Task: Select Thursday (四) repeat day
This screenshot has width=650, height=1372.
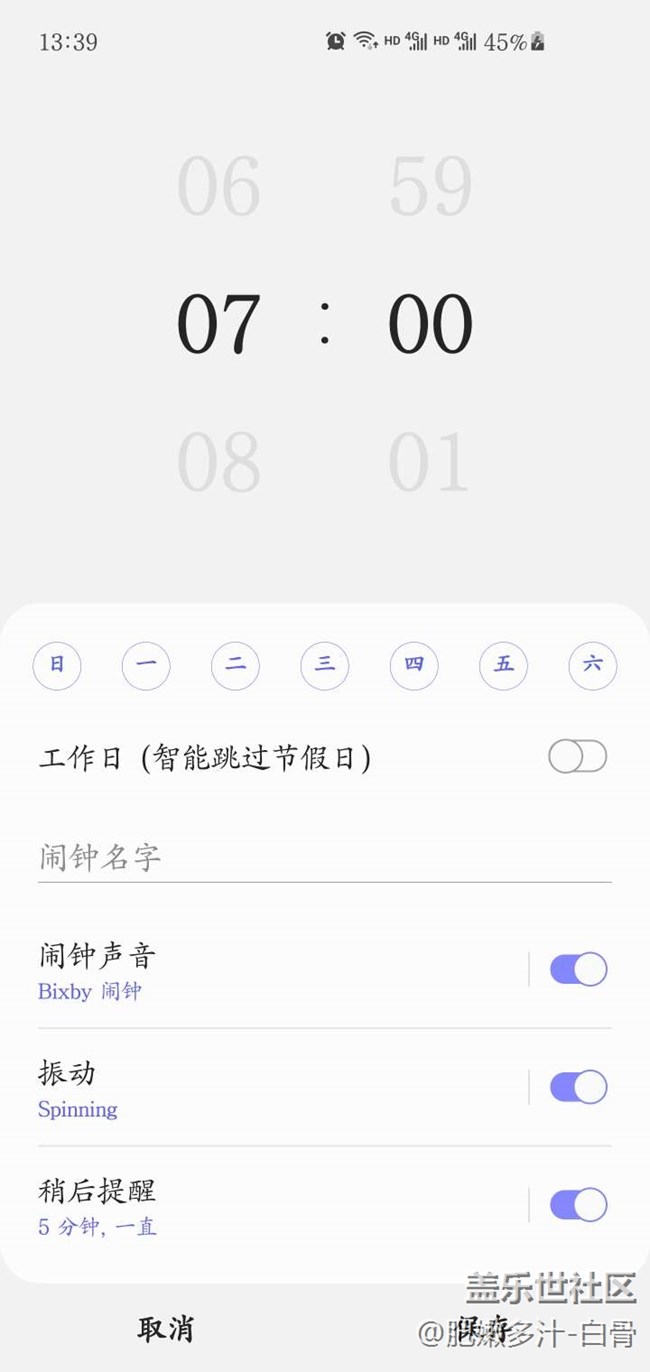Action: (x=414, y=665)
